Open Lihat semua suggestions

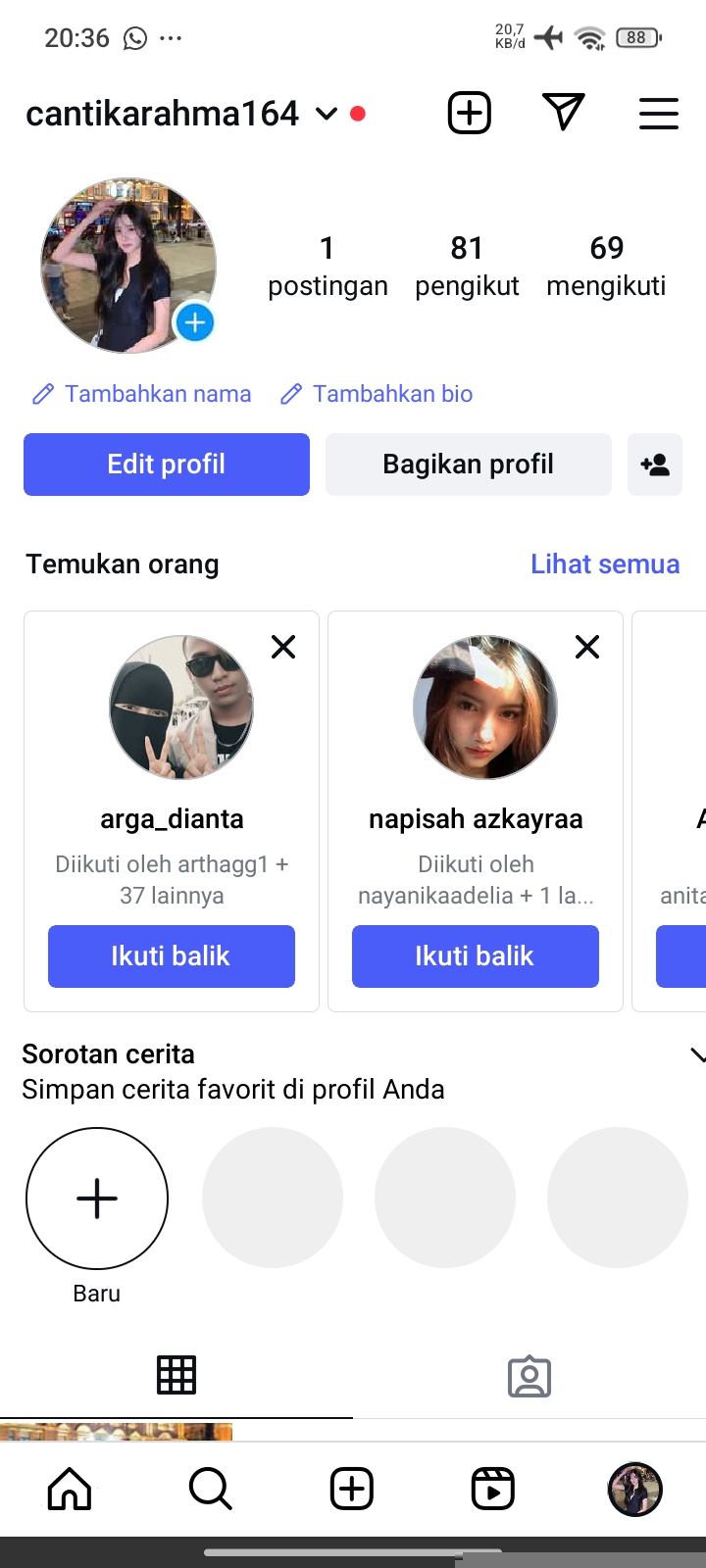tap(605, 564)
